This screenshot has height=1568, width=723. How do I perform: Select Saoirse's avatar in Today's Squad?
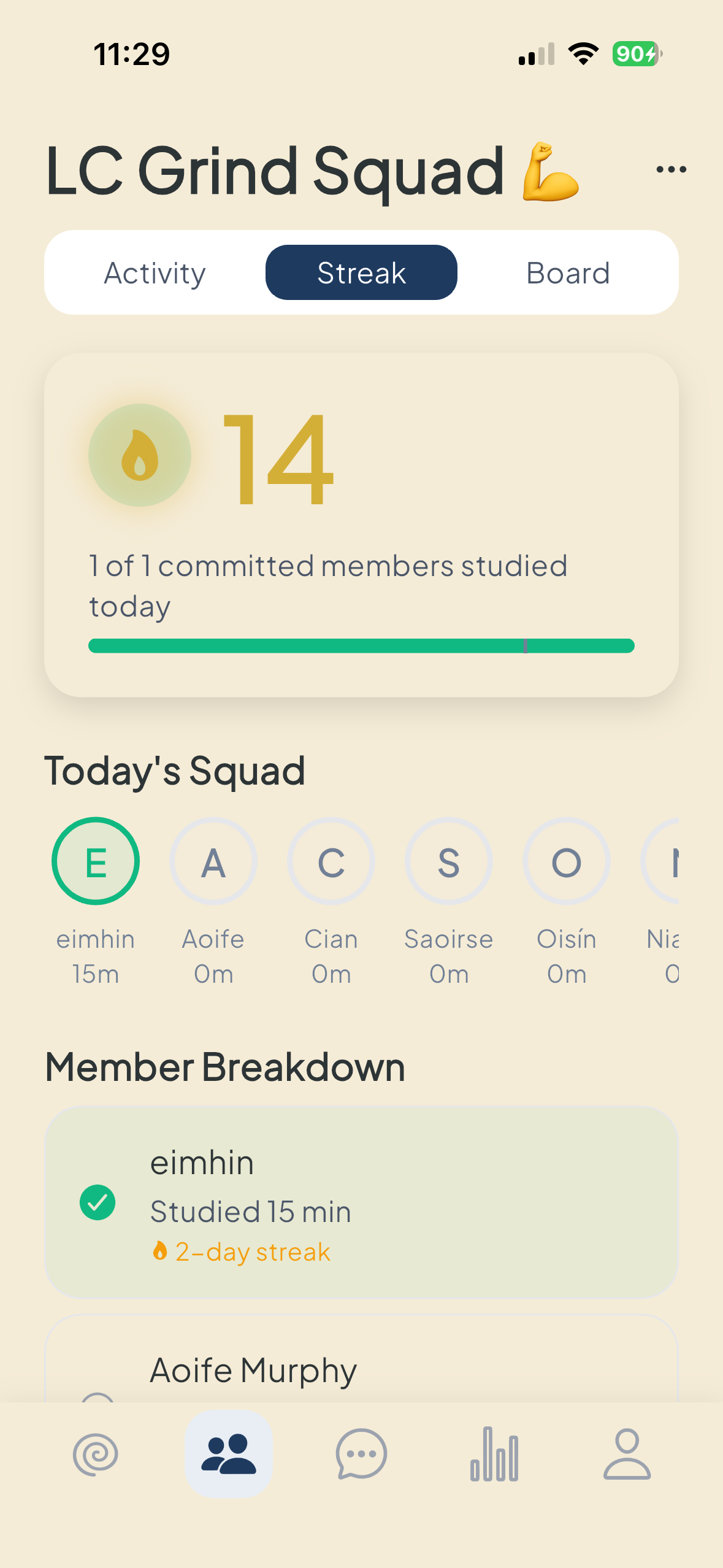(x=448, y=861)
